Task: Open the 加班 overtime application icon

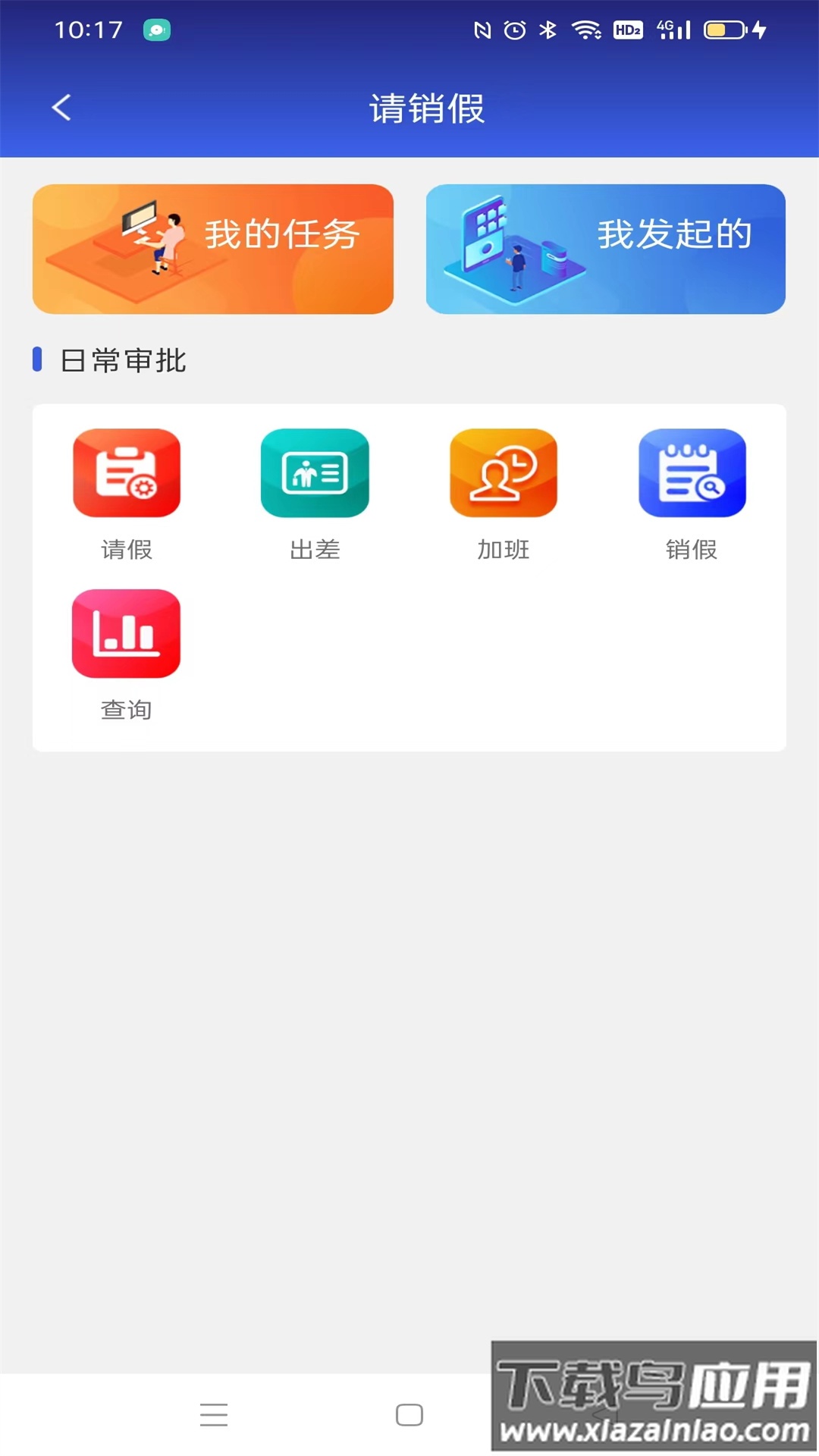Action: pos(503,472)
